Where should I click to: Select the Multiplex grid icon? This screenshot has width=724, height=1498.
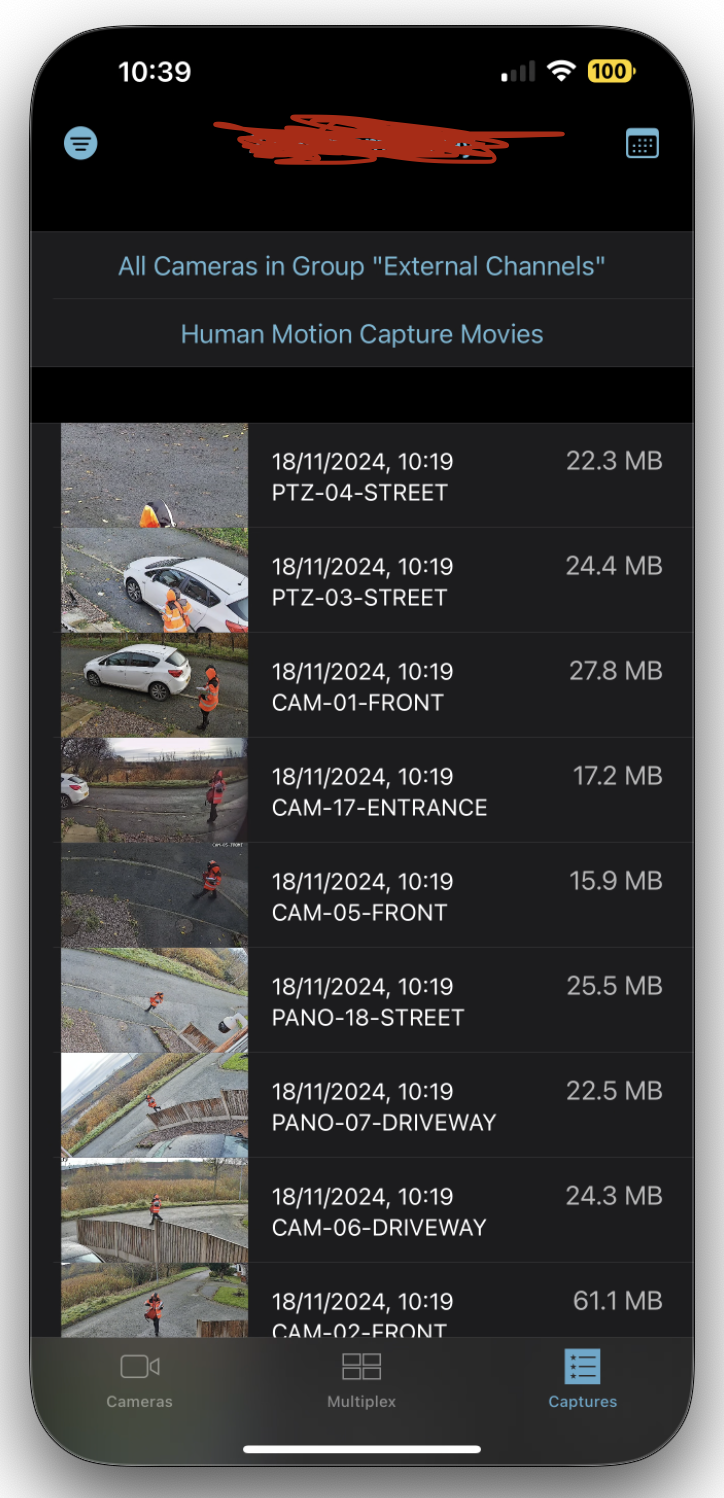pos(361,1366)
